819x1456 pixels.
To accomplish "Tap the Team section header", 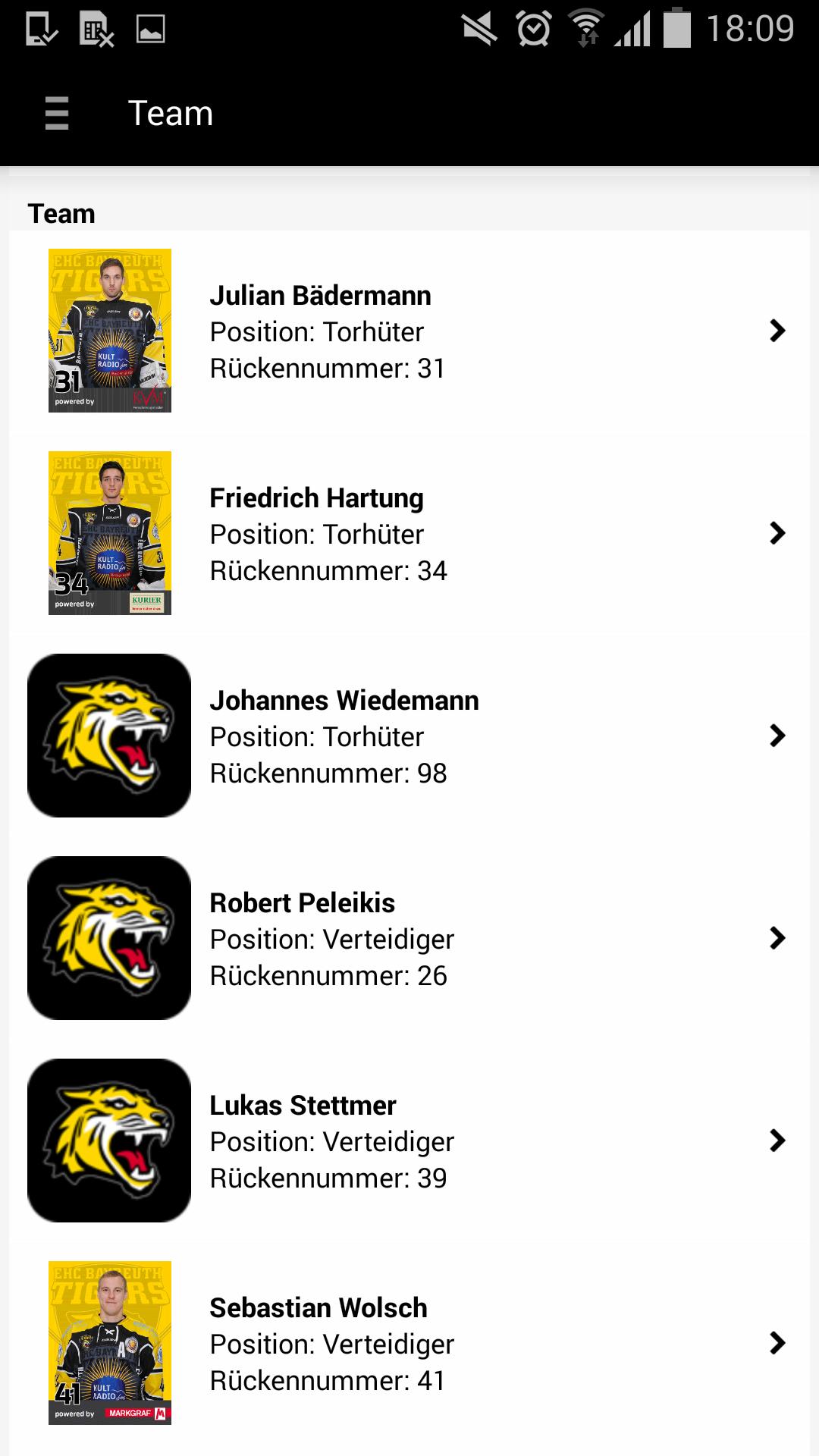I will click(x=61, y=213).
